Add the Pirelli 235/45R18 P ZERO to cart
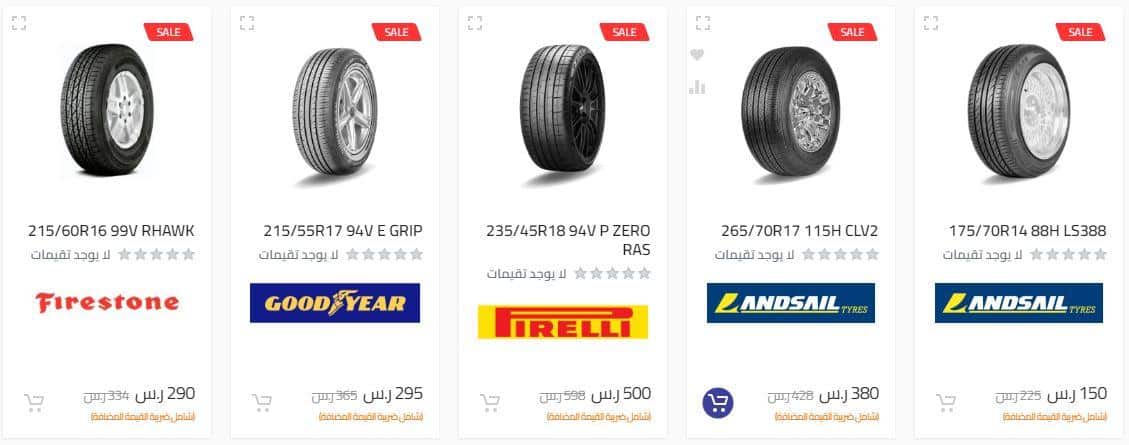 [x=490, y=403]
